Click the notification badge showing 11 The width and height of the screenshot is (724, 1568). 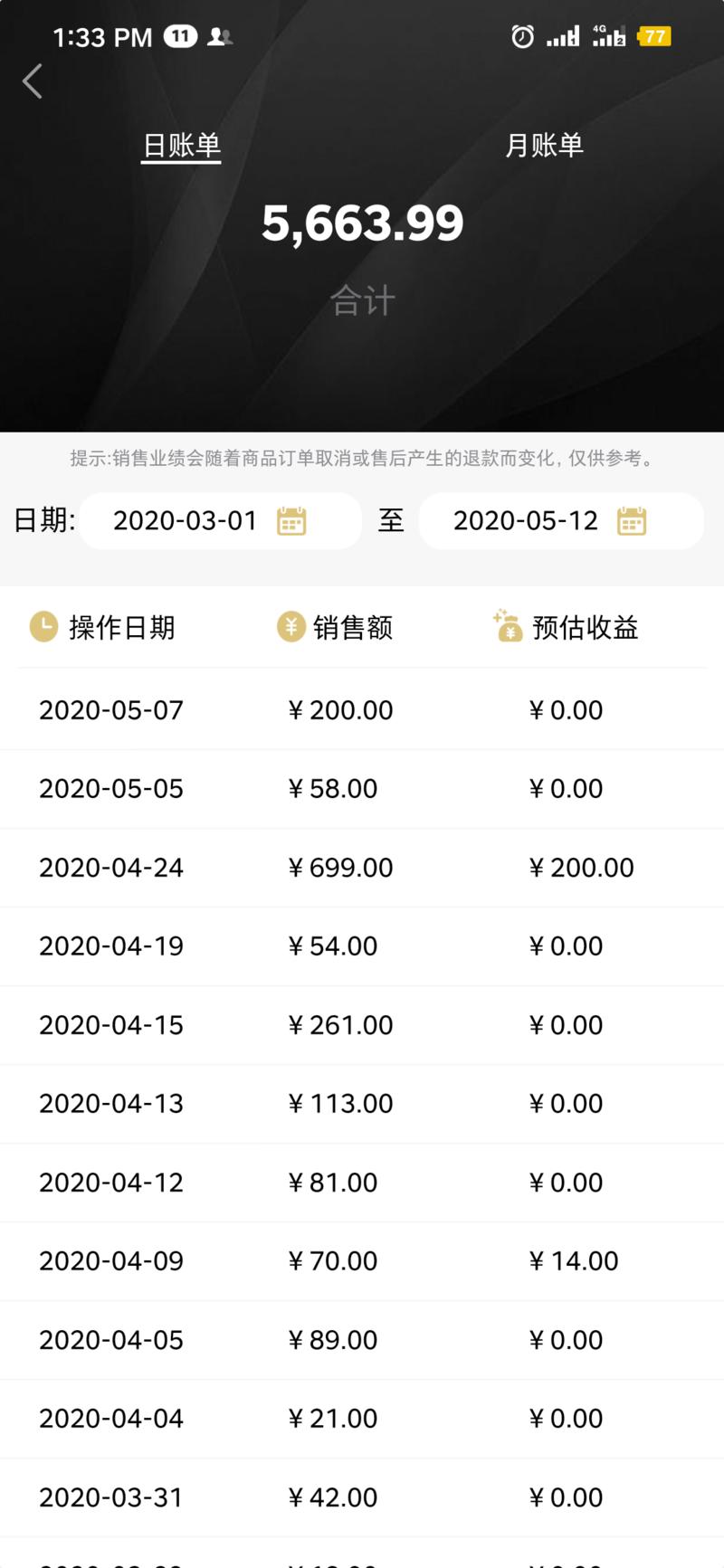pos(179,36)
